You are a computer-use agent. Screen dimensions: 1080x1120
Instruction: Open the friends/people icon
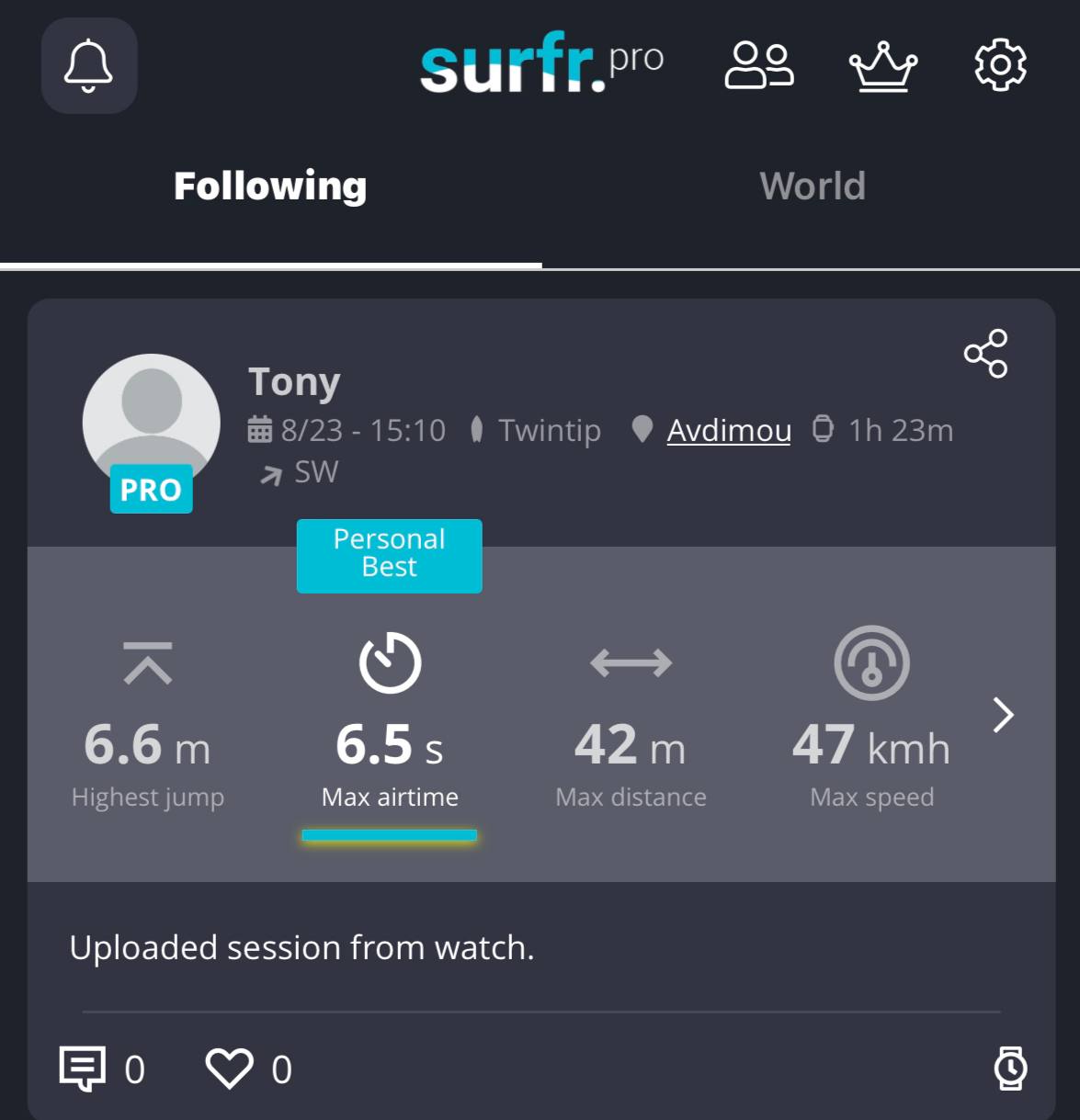pyautogui.click(x=759, y=65)
